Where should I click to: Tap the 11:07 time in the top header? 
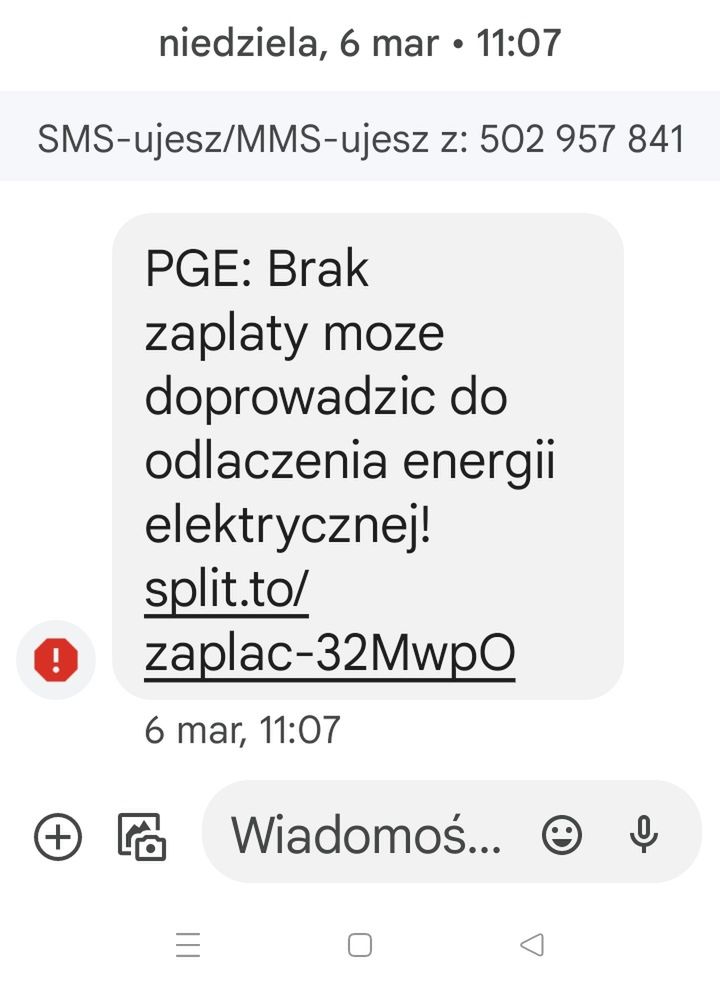point(522,43)
